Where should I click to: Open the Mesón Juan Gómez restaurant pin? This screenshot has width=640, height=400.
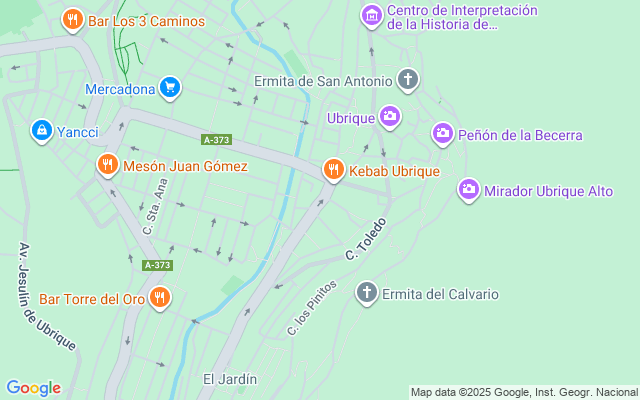point(107,164)
